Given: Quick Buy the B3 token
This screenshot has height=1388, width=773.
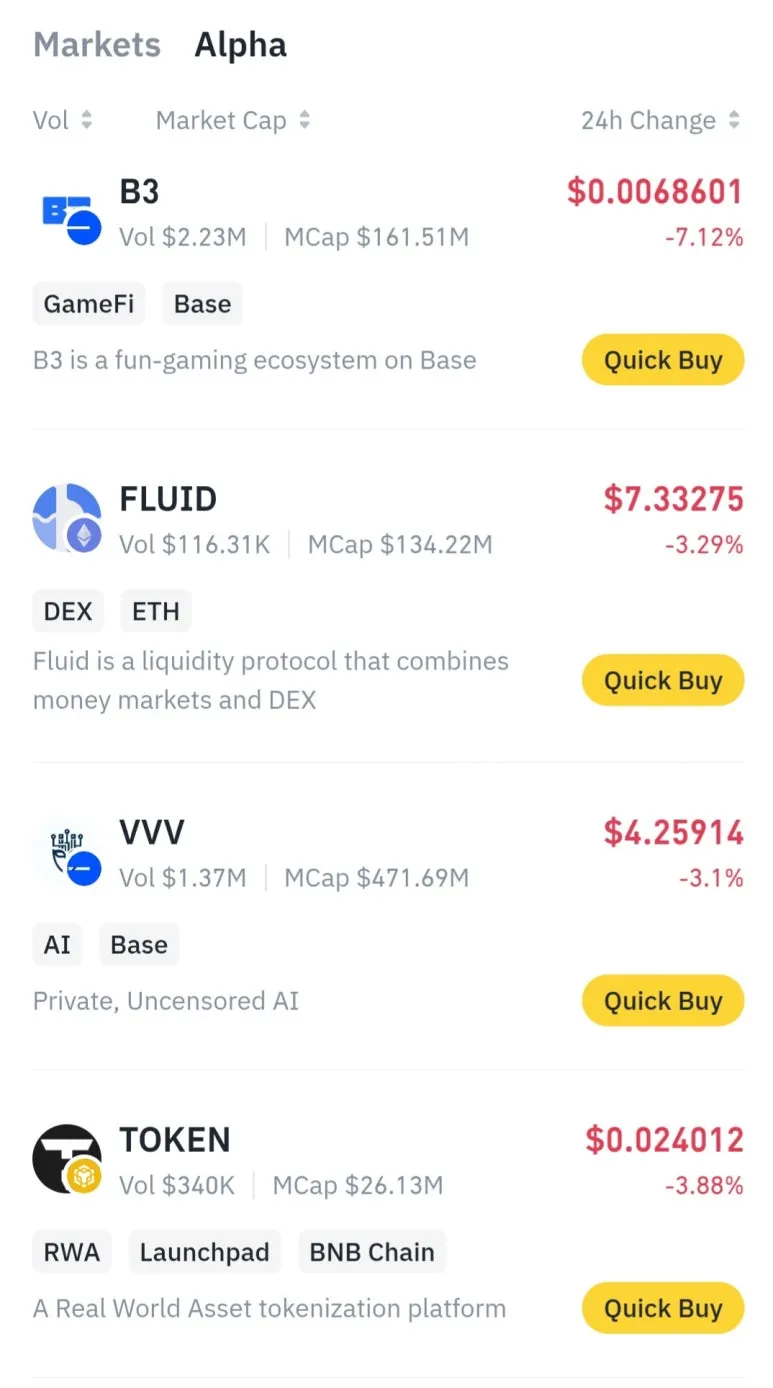Looking at the screenshot, I should (x=662, y=361).
